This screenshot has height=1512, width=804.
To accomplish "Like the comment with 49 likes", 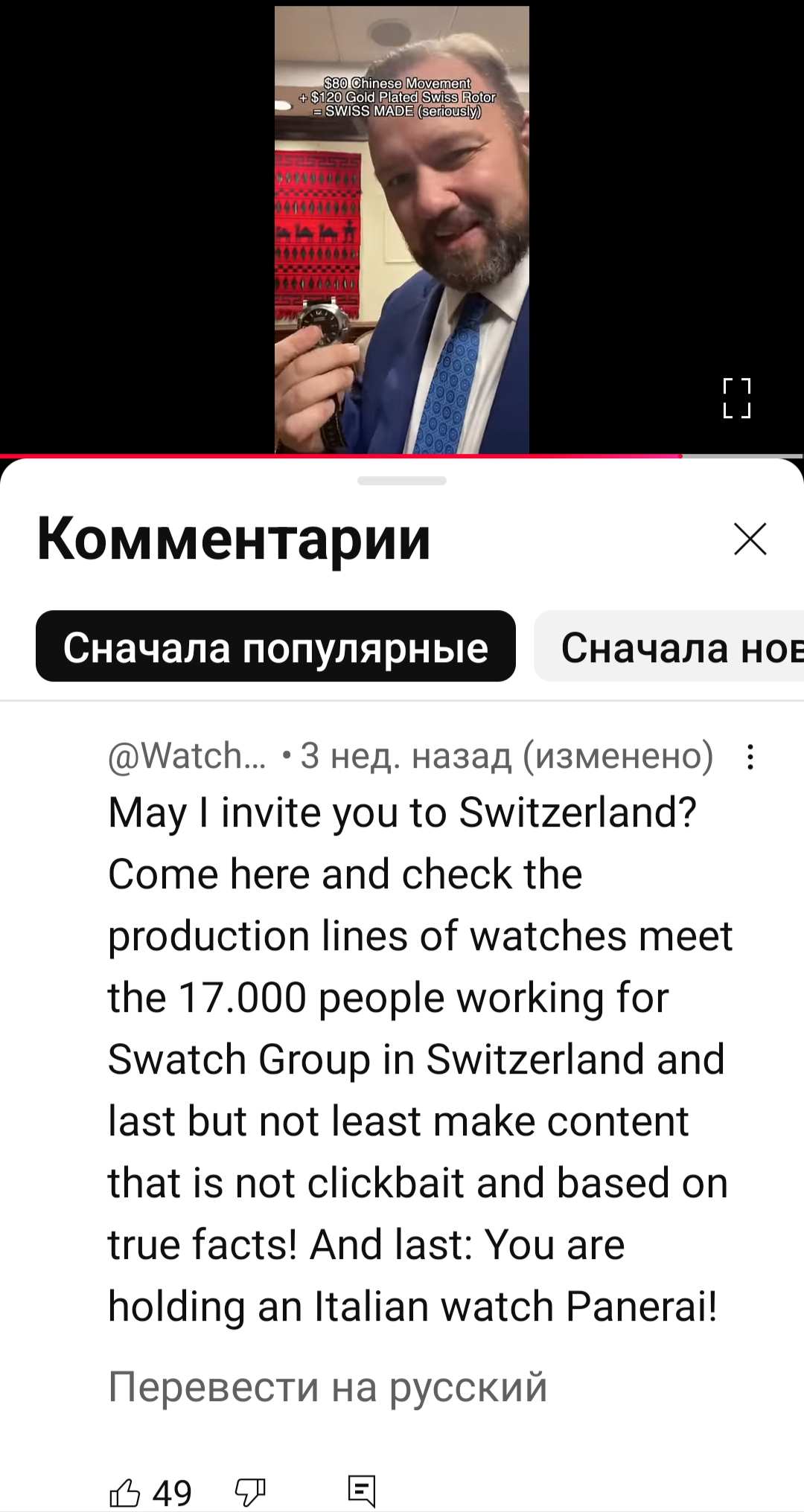I will tap(124, 1492).
